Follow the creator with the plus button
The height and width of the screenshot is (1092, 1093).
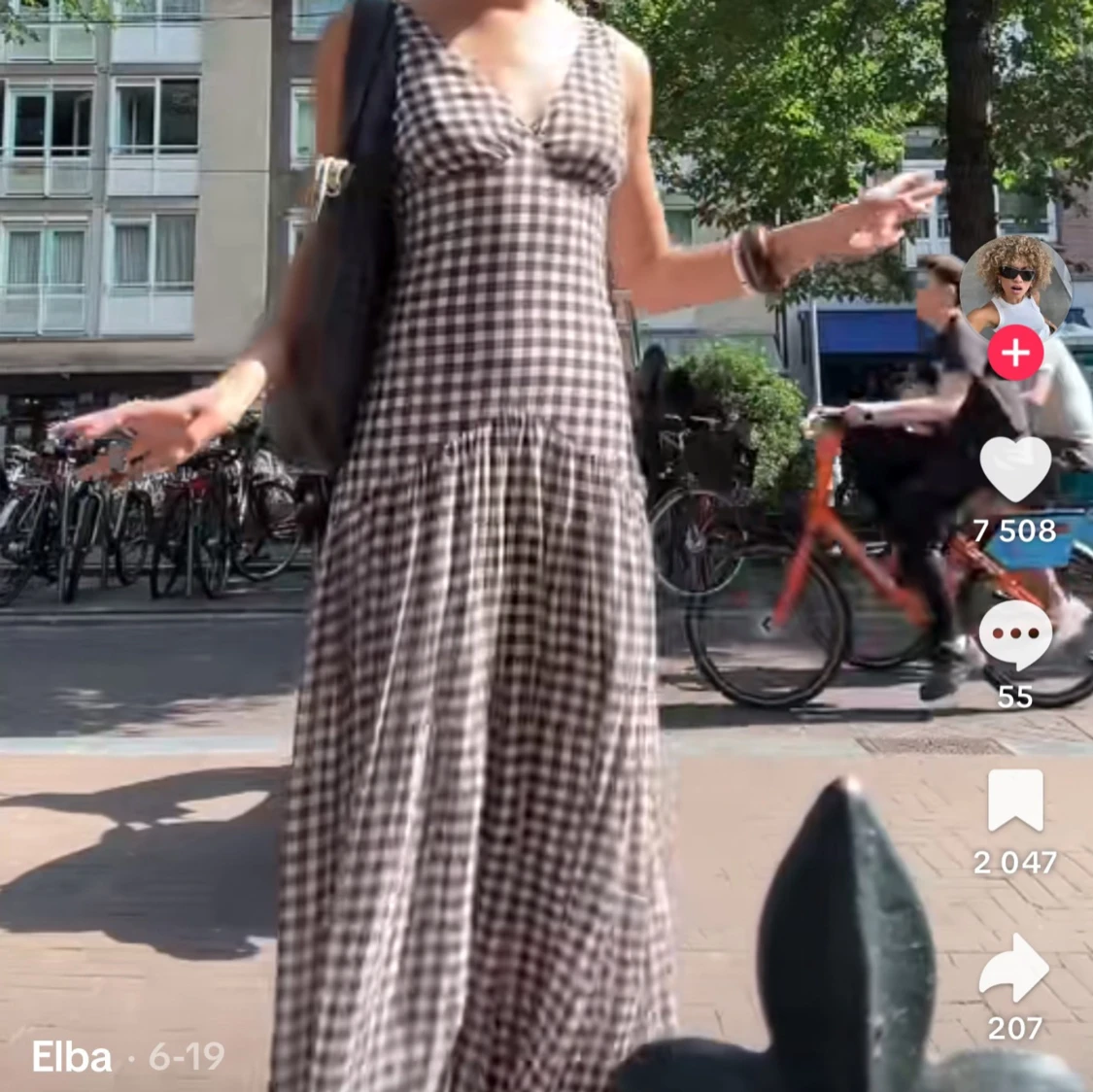click(1015, 352)
